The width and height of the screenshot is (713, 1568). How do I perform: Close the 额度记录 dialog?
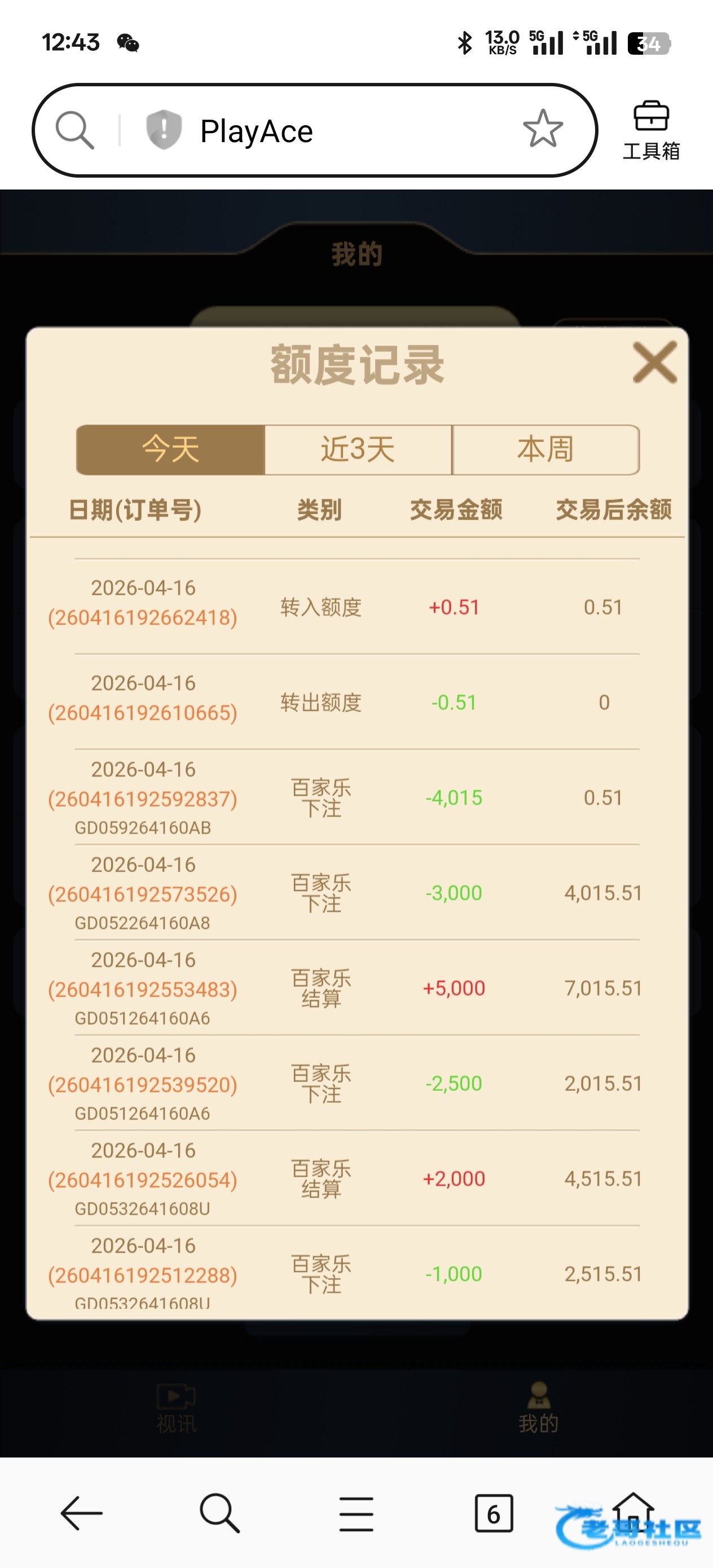[x=654, y=363]
